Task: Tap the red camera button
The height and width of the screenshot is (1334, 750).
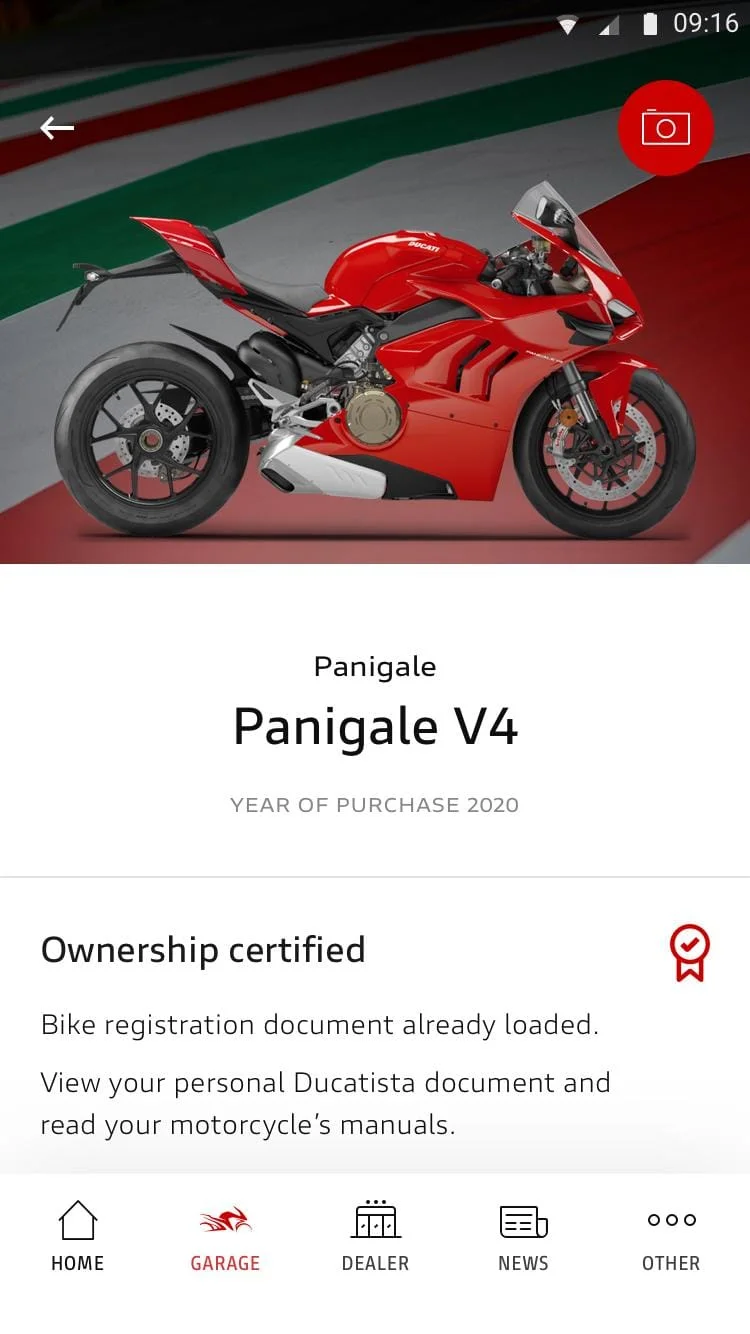Action: tap(666, 128)
